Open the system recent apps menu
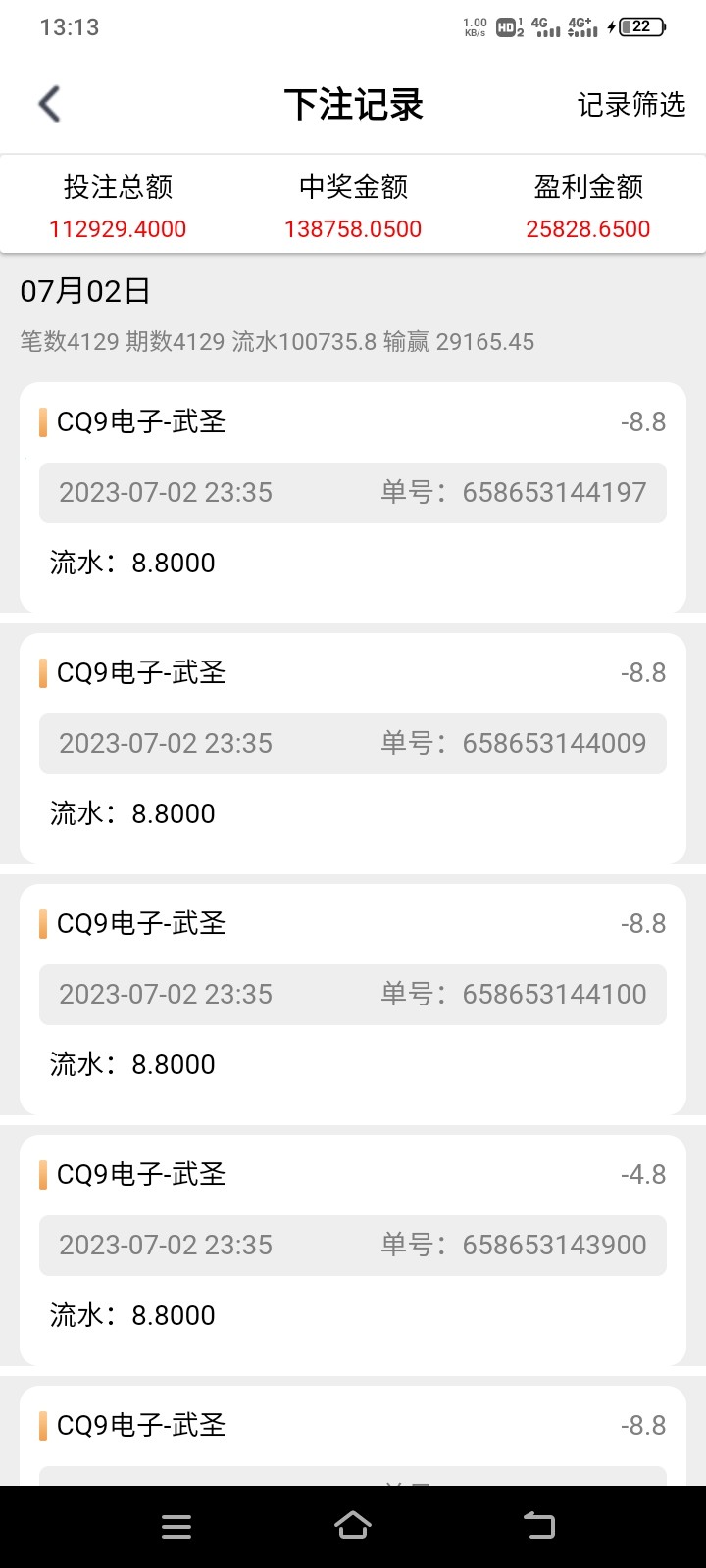 tap(176, 1526)
